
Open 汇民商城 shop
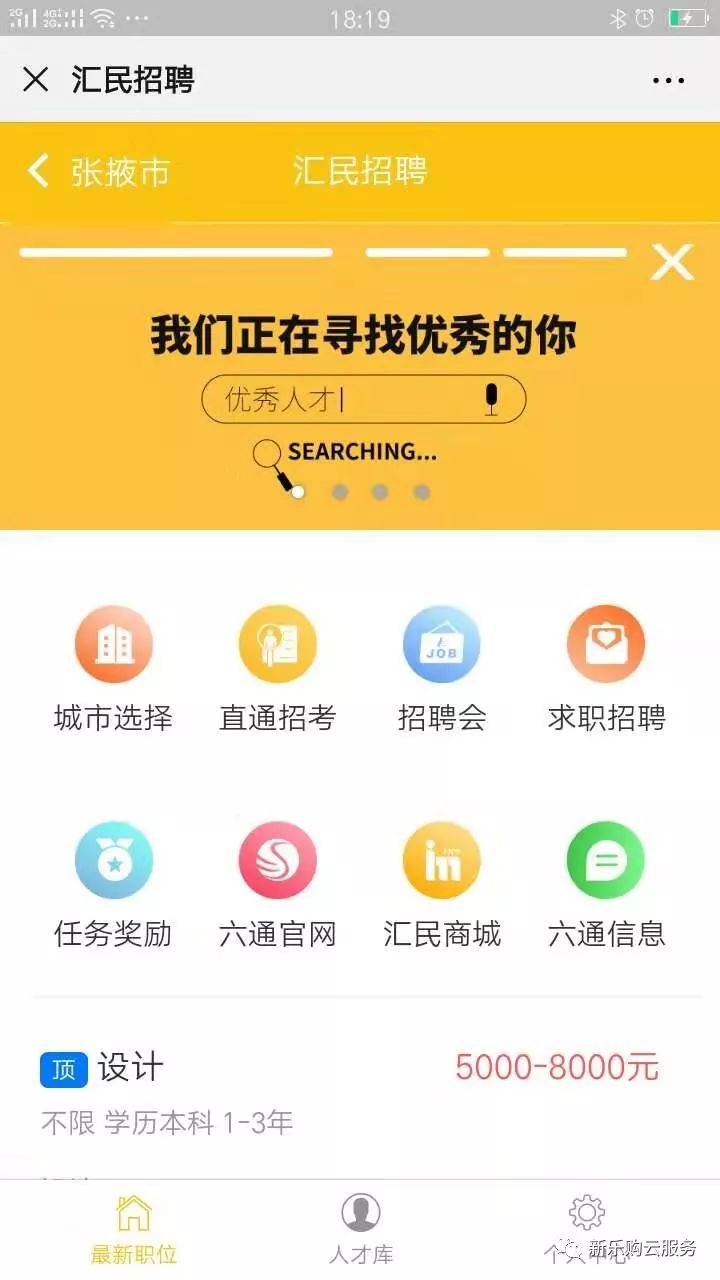441,885
